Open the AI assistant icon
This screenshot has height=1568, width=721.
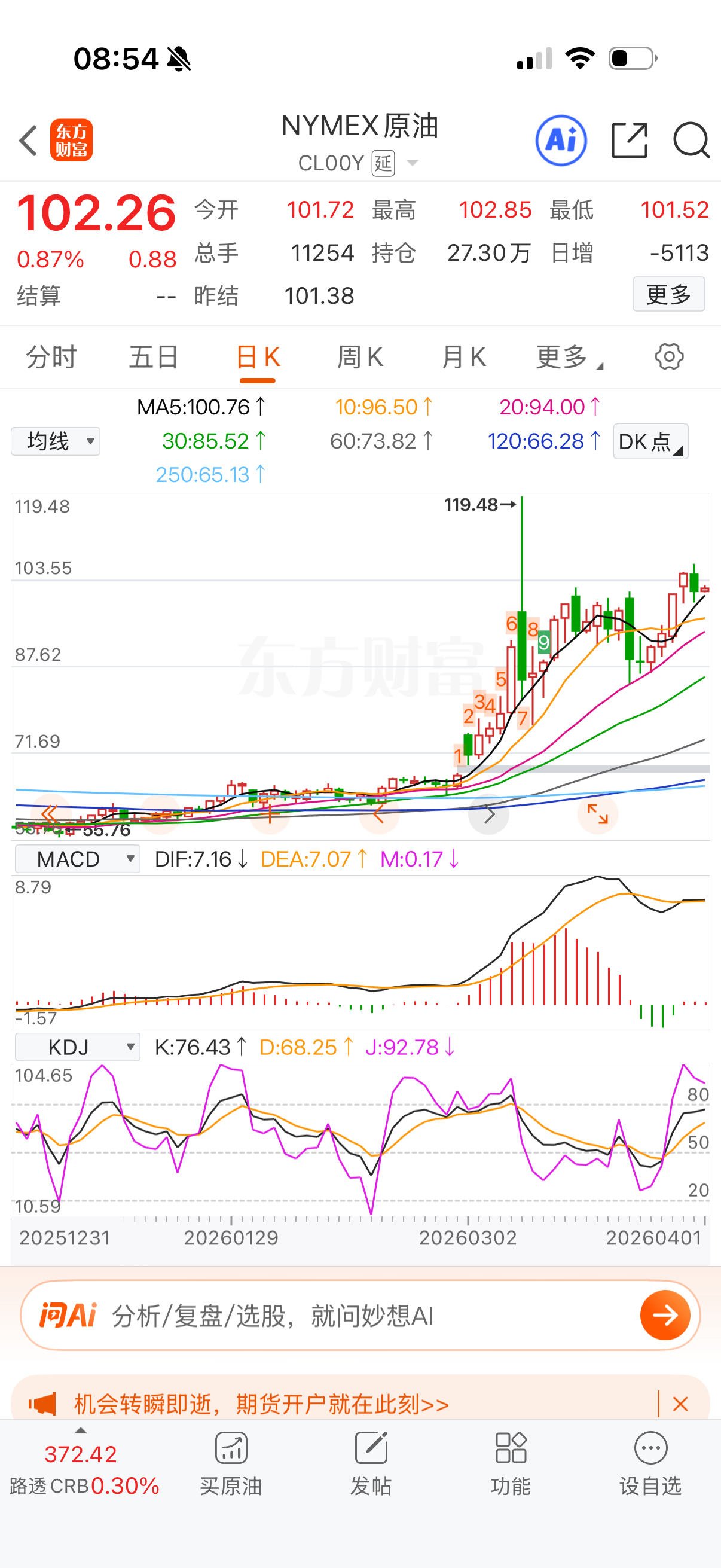click(x=560, y=140)
